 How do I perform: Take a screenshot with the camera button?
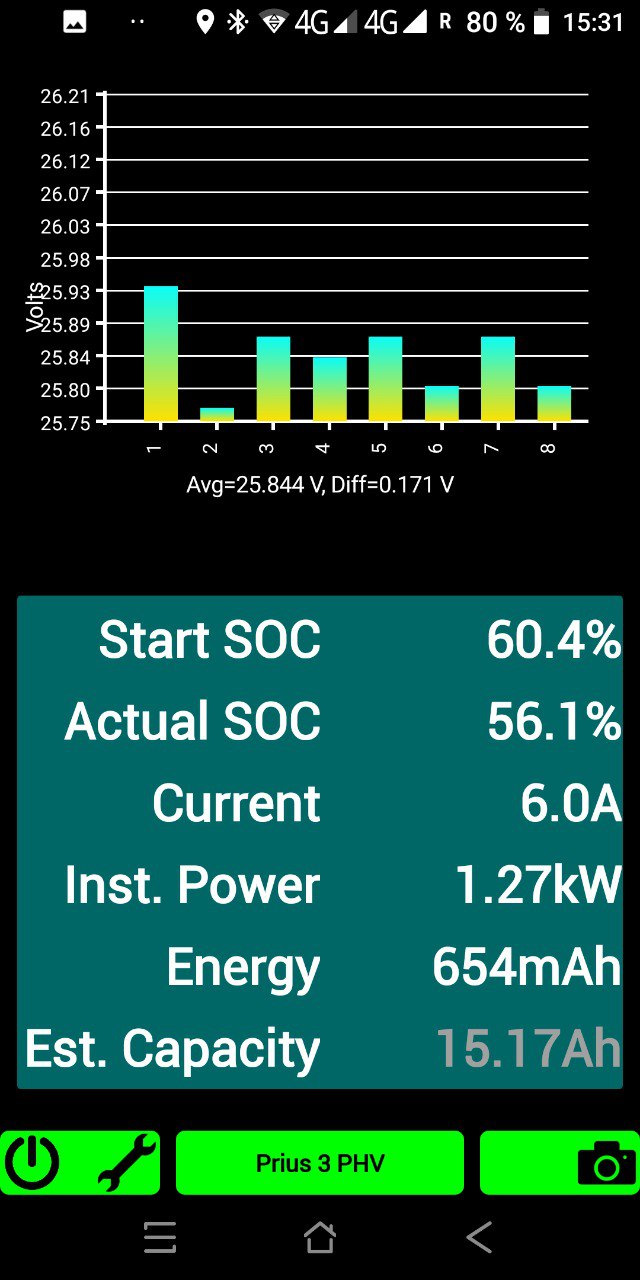(x=607, y=1163)
